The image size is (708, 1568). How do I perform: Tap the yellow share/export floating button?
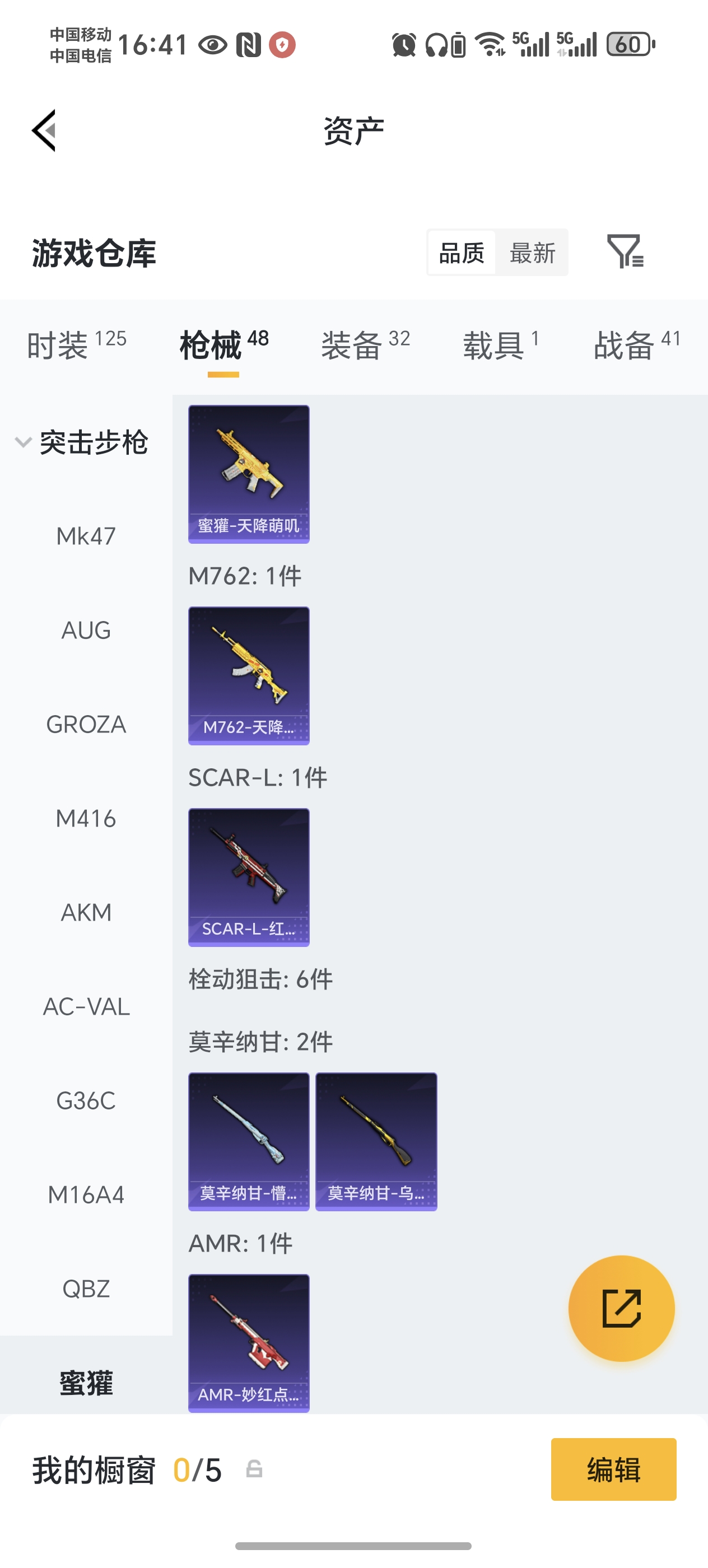point(621,1308)
